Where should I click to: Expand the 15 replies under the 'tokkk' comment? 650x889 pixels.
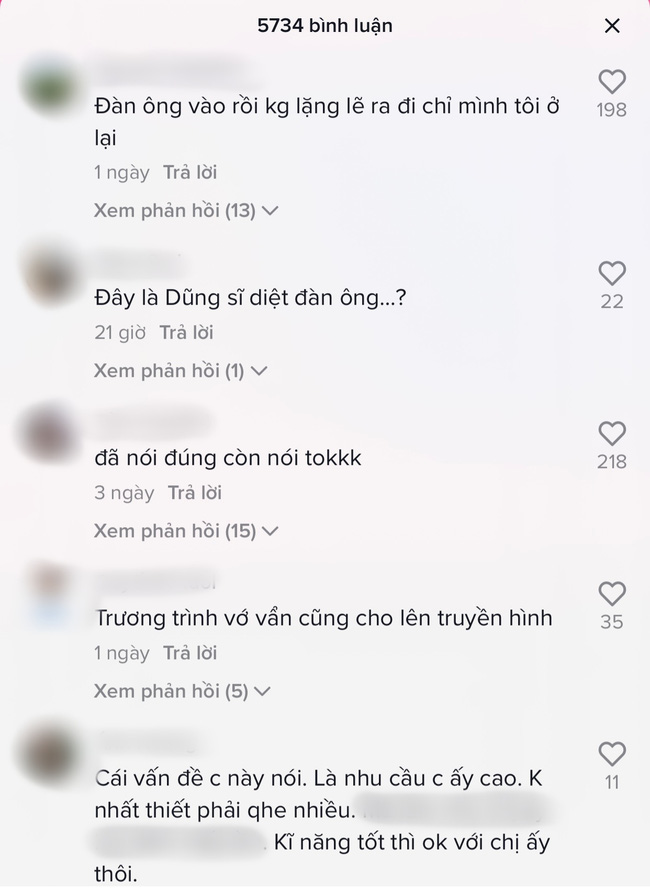(x=185, y=531)
